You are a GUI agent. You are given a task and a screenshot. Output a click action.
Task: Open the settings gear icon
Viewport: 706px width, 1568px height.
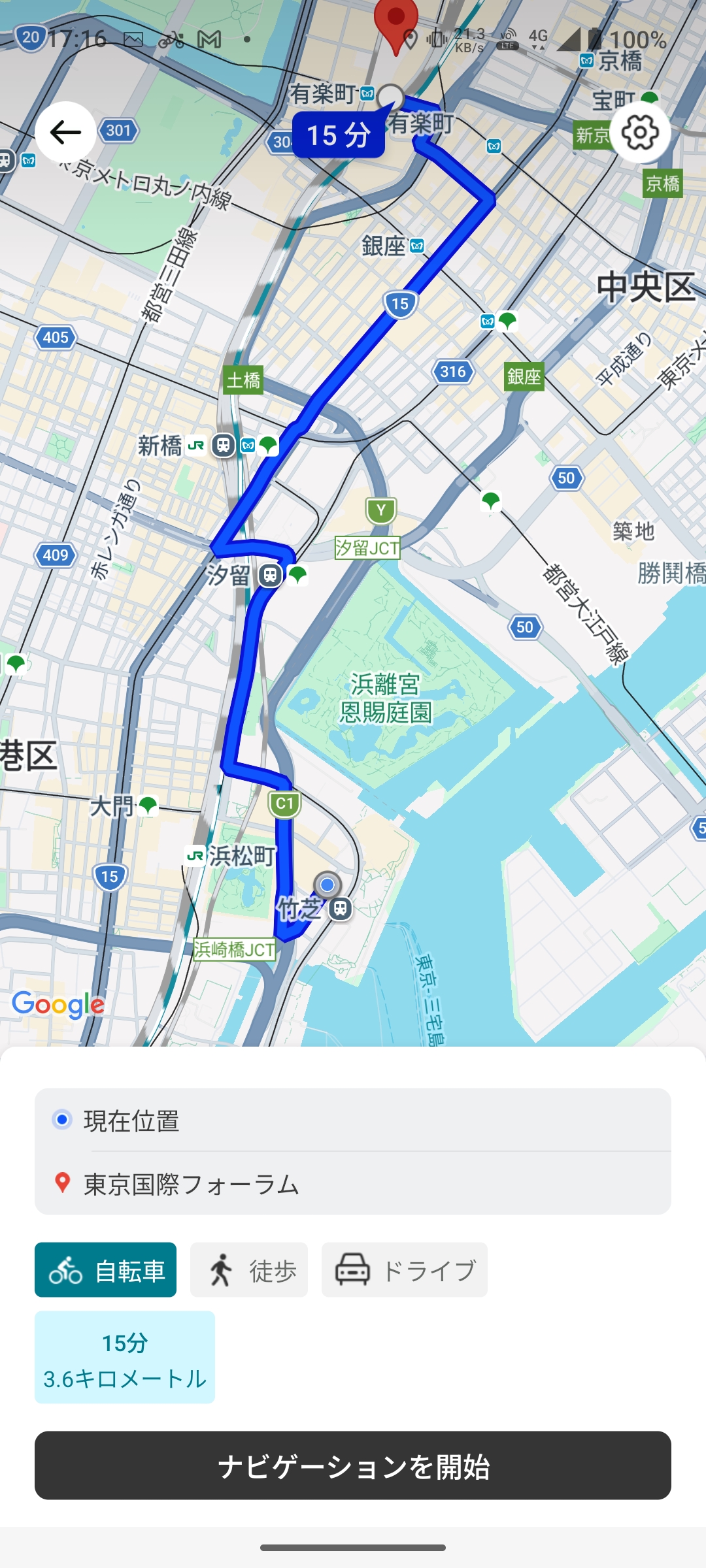pos(641,132)
